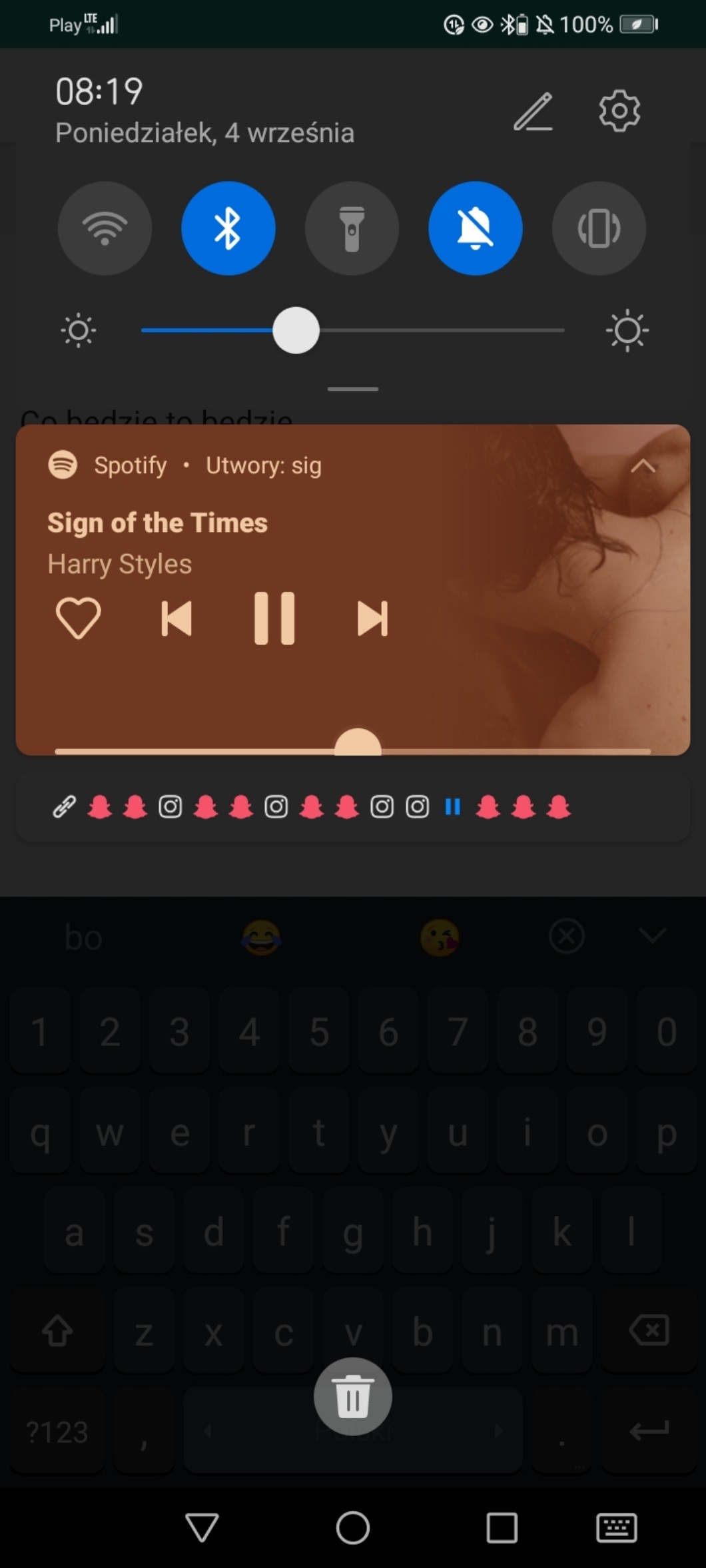Viewport: 706px width, 1568px height.
Task: Enable vibration mode toggle
Action: click(598, 228)
